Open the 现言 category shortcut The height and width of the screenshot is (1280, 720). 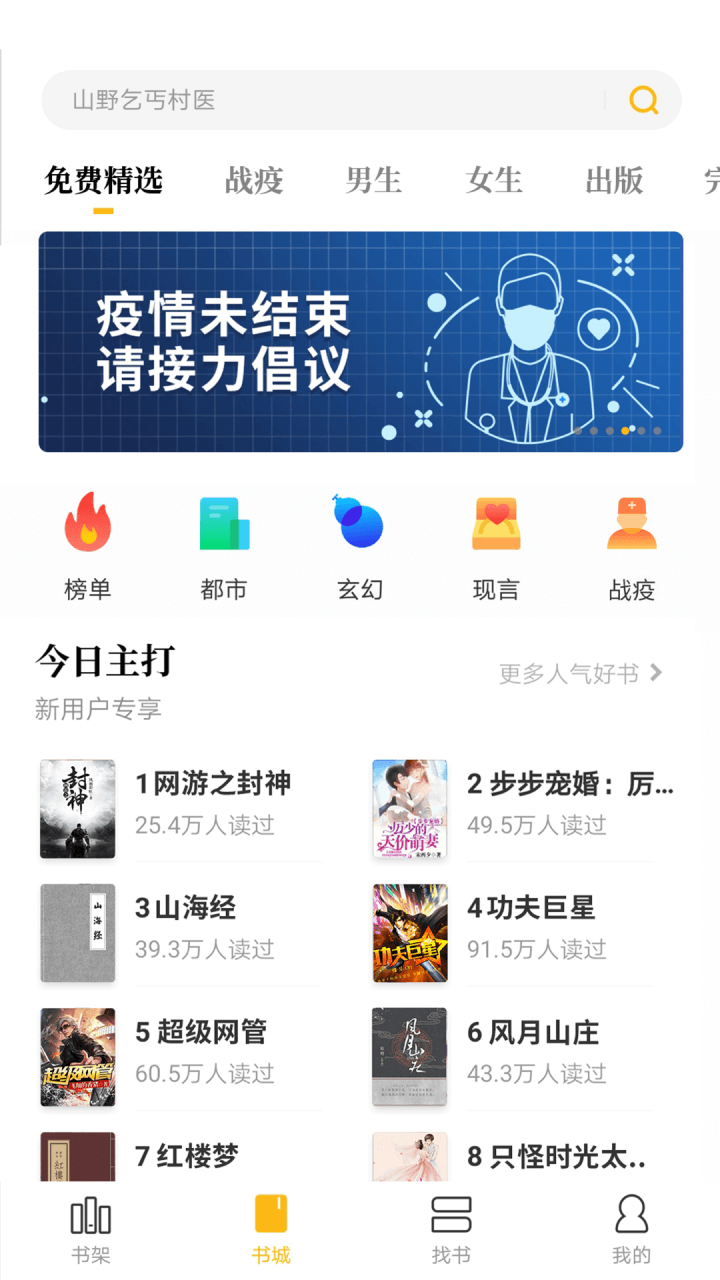click(496, 547)
